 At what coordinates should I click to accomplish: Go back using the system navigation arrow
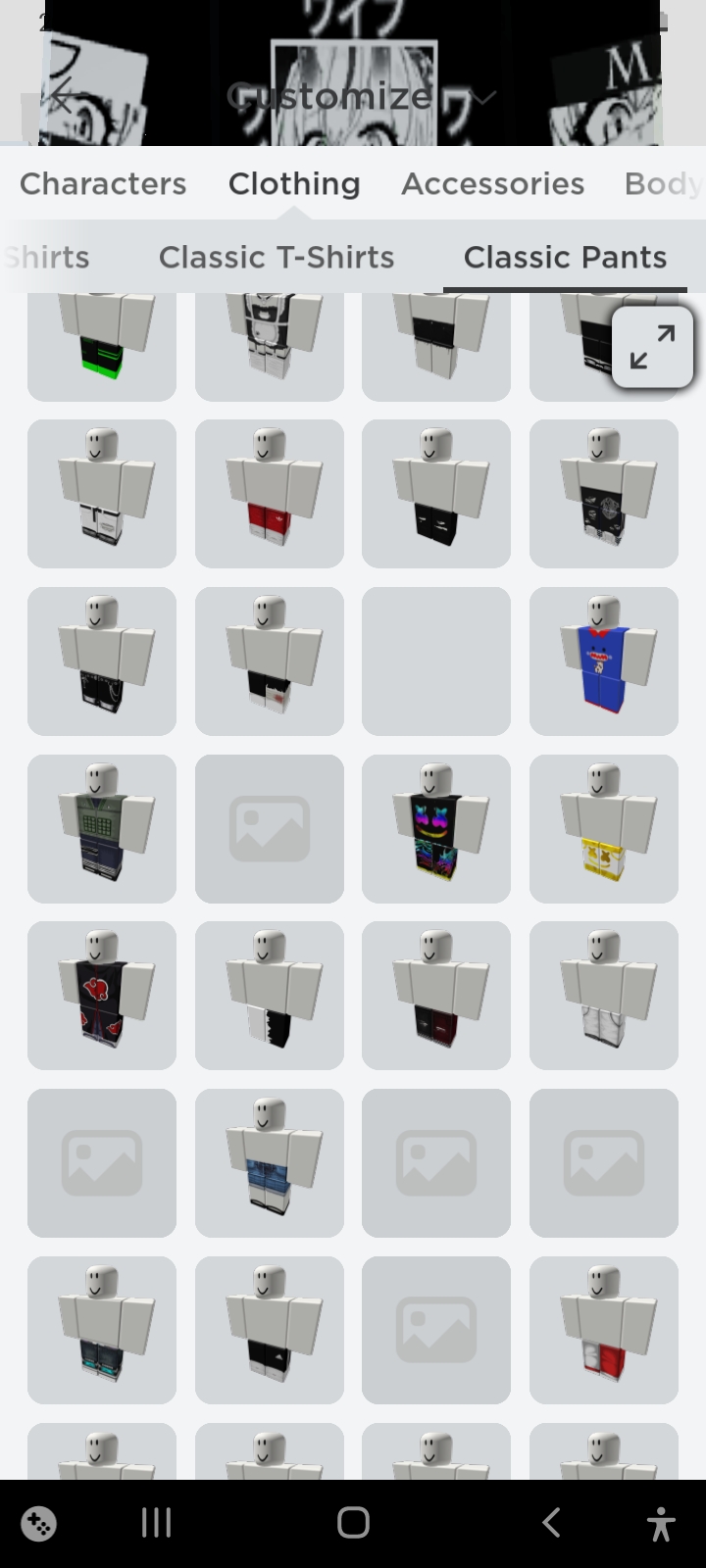pos(551,1523)
